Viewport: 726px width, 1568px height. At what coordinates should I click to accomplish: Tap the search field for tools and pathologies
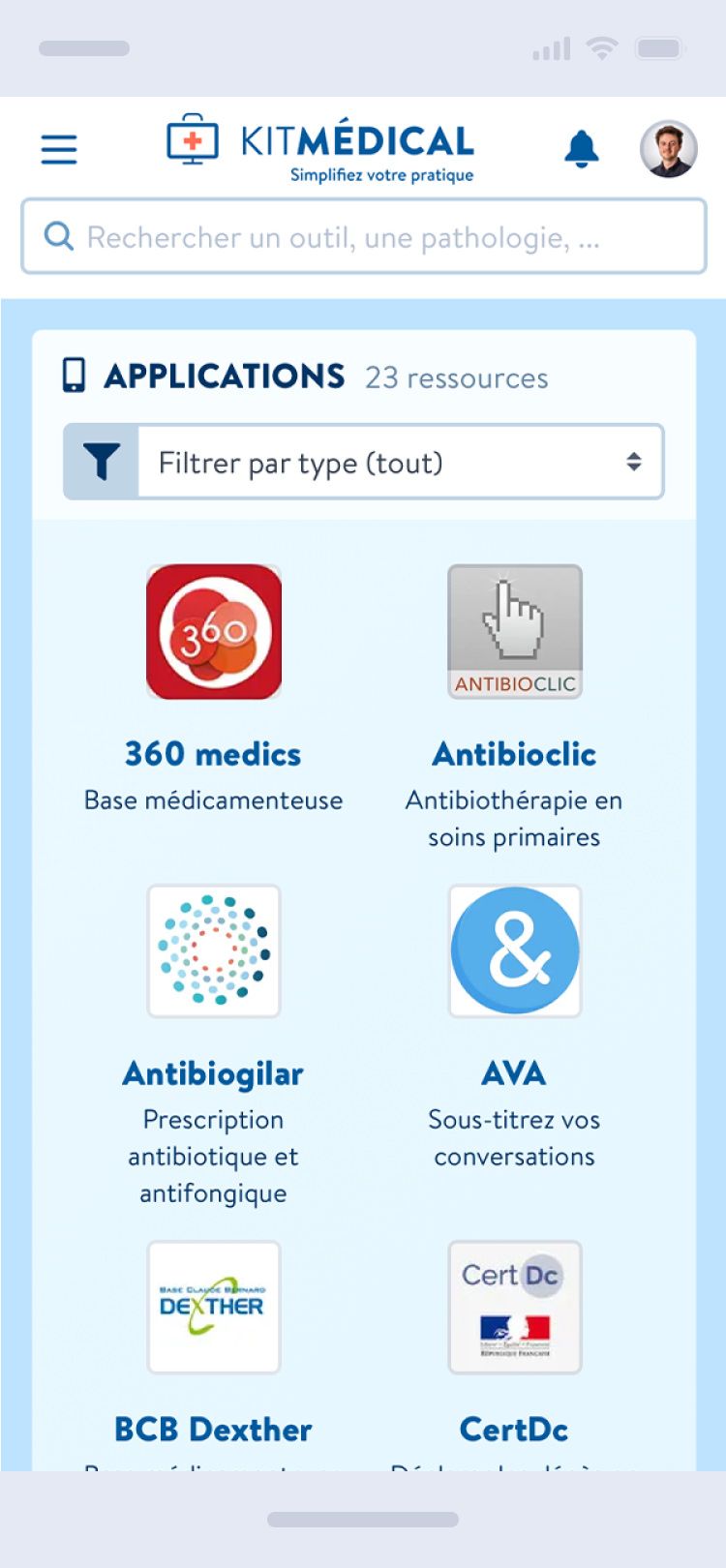364,237
